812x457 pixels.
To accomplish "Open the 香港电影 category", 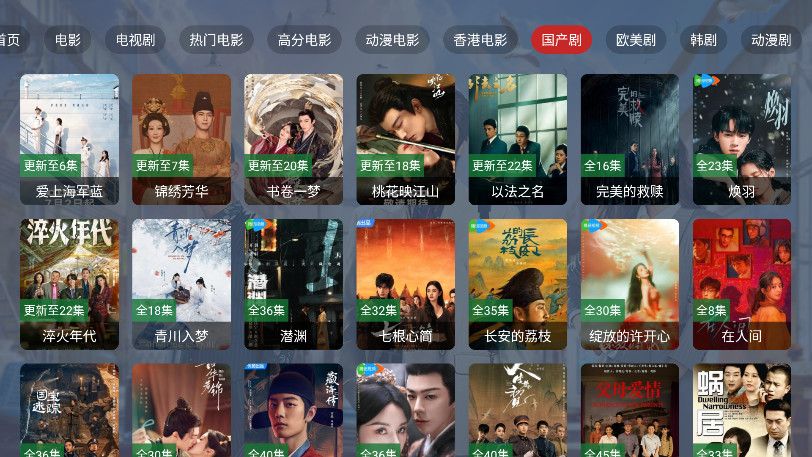I will pos(480,40).
